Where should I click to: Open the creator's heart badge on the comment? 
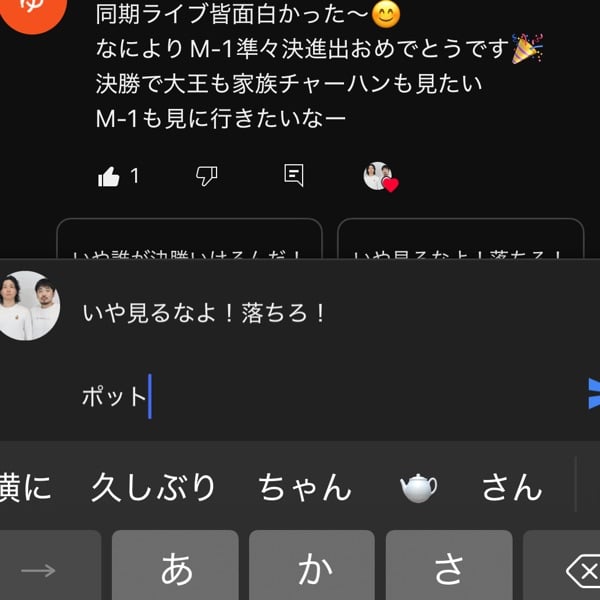click(380, 177)
